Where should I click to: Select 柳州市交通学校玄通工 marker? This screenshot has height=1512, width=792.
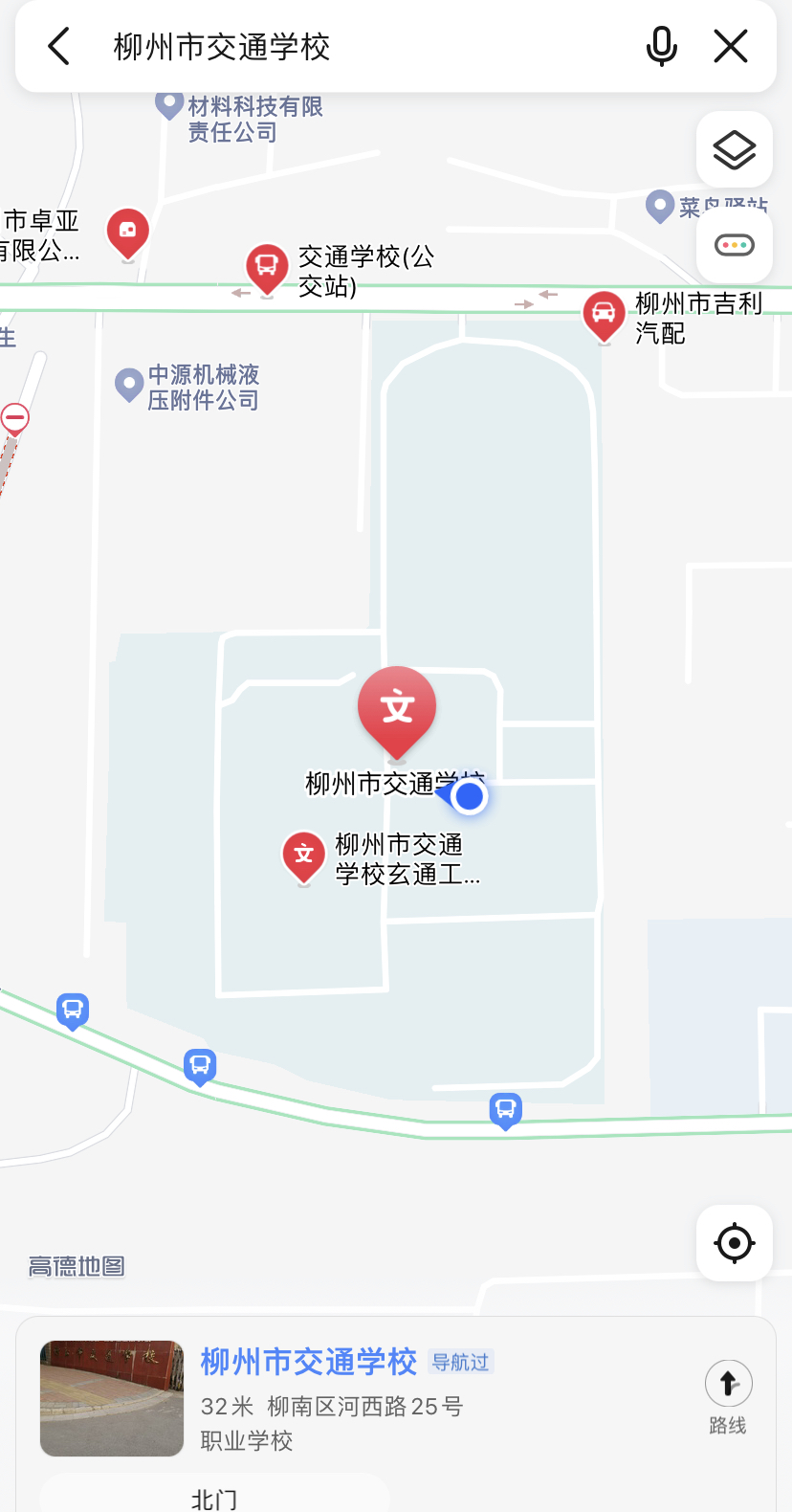[x=303, y=855]
